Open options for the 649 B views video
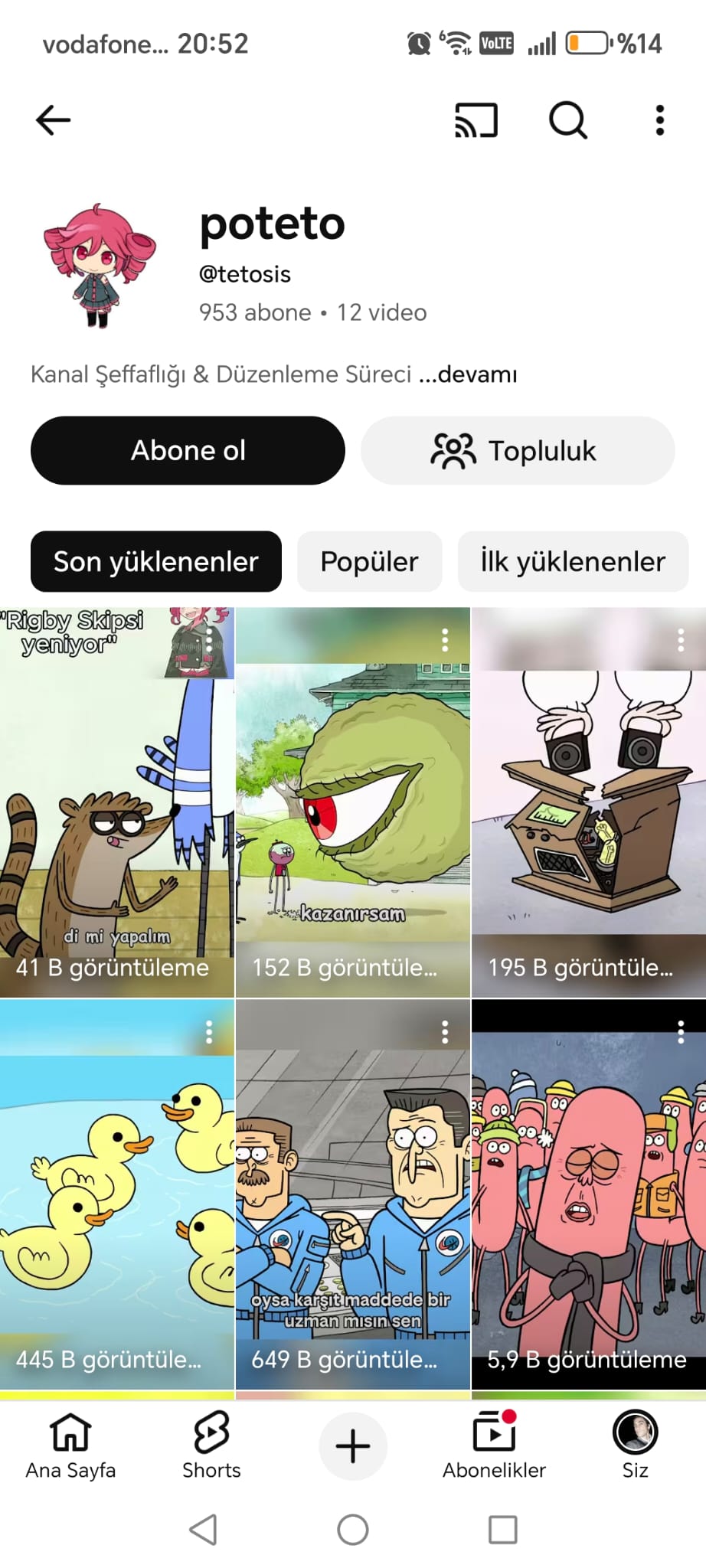This screenshot has height=1568, width=706. pos(446,1032)
